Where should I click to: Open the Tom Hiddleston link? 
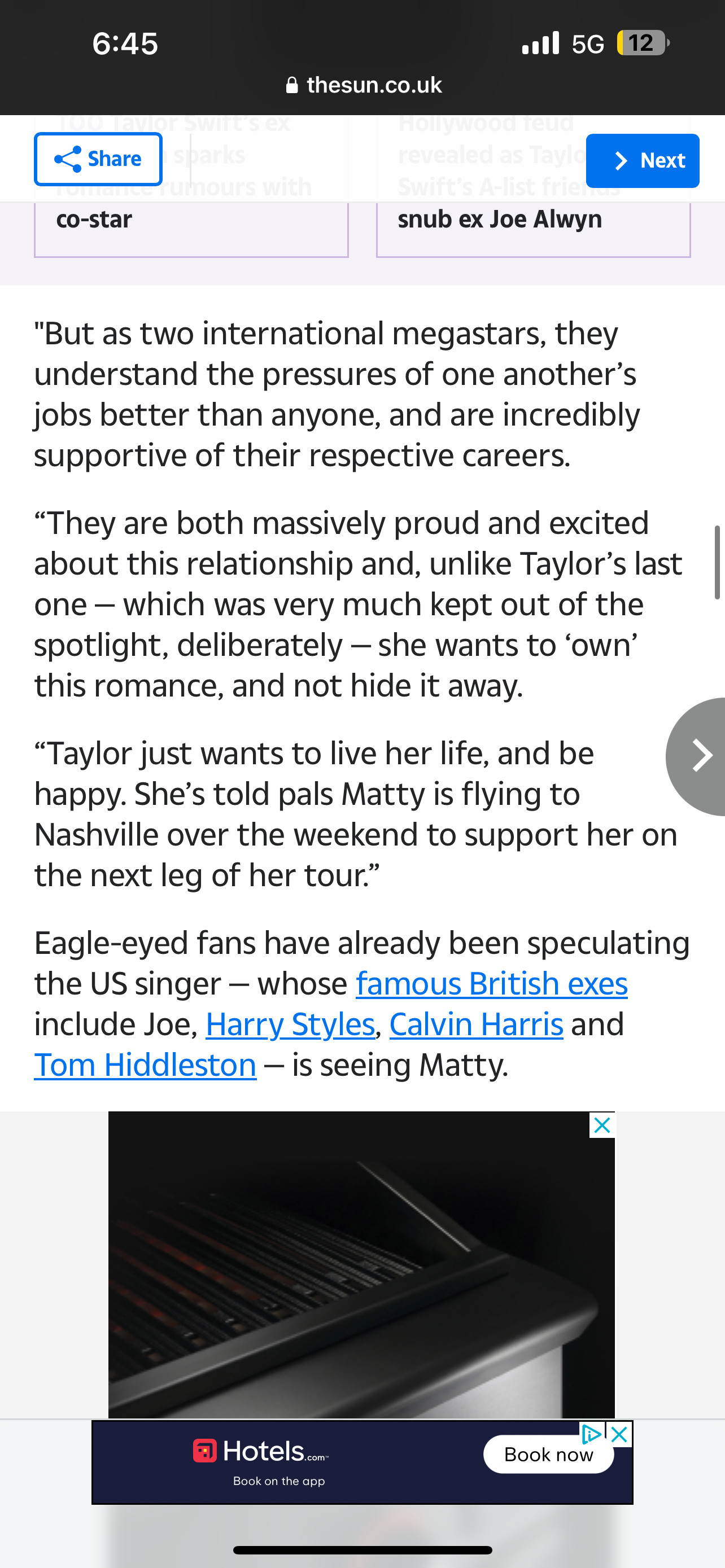click(x=145, y=1066)
